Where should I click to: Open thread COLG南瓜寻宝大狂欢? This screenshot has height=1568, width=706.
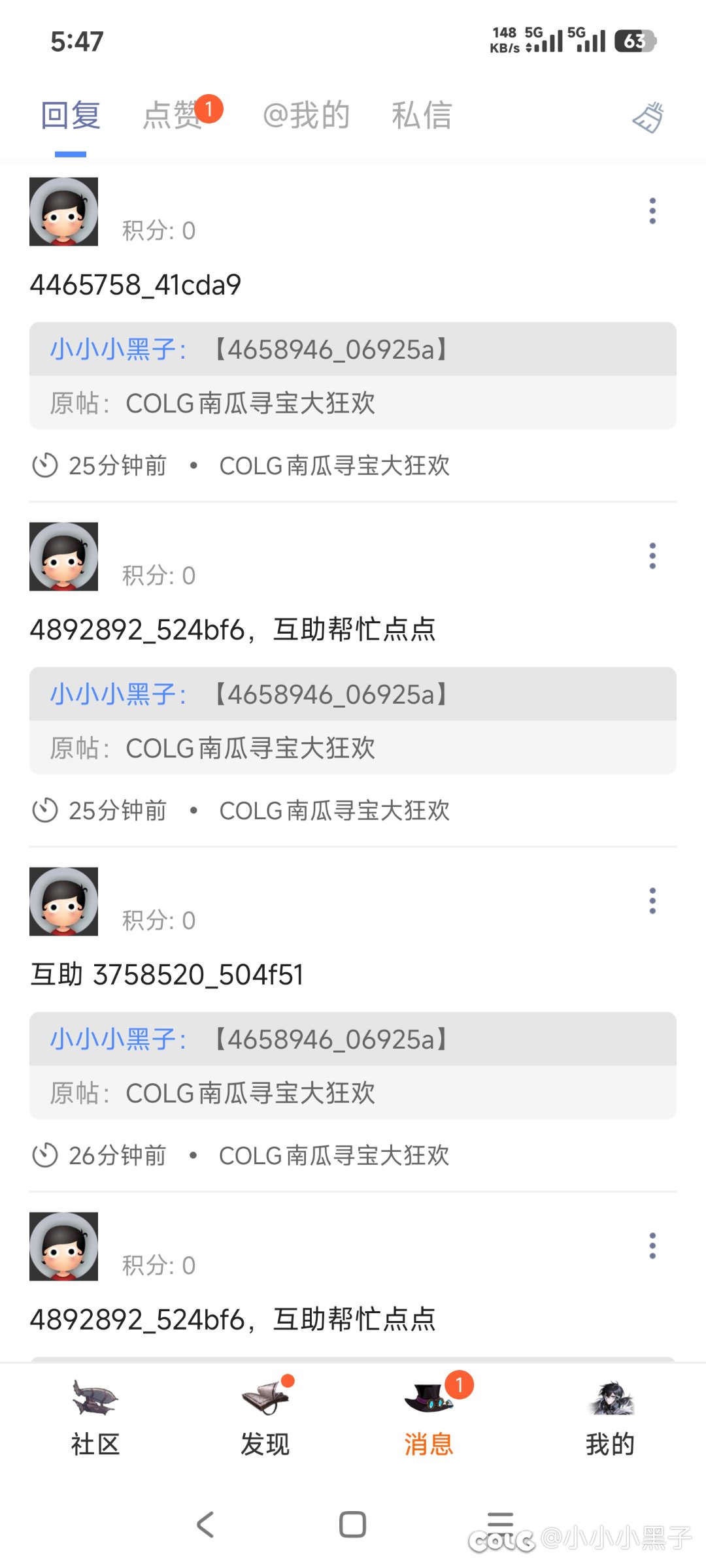coord(333,465)
